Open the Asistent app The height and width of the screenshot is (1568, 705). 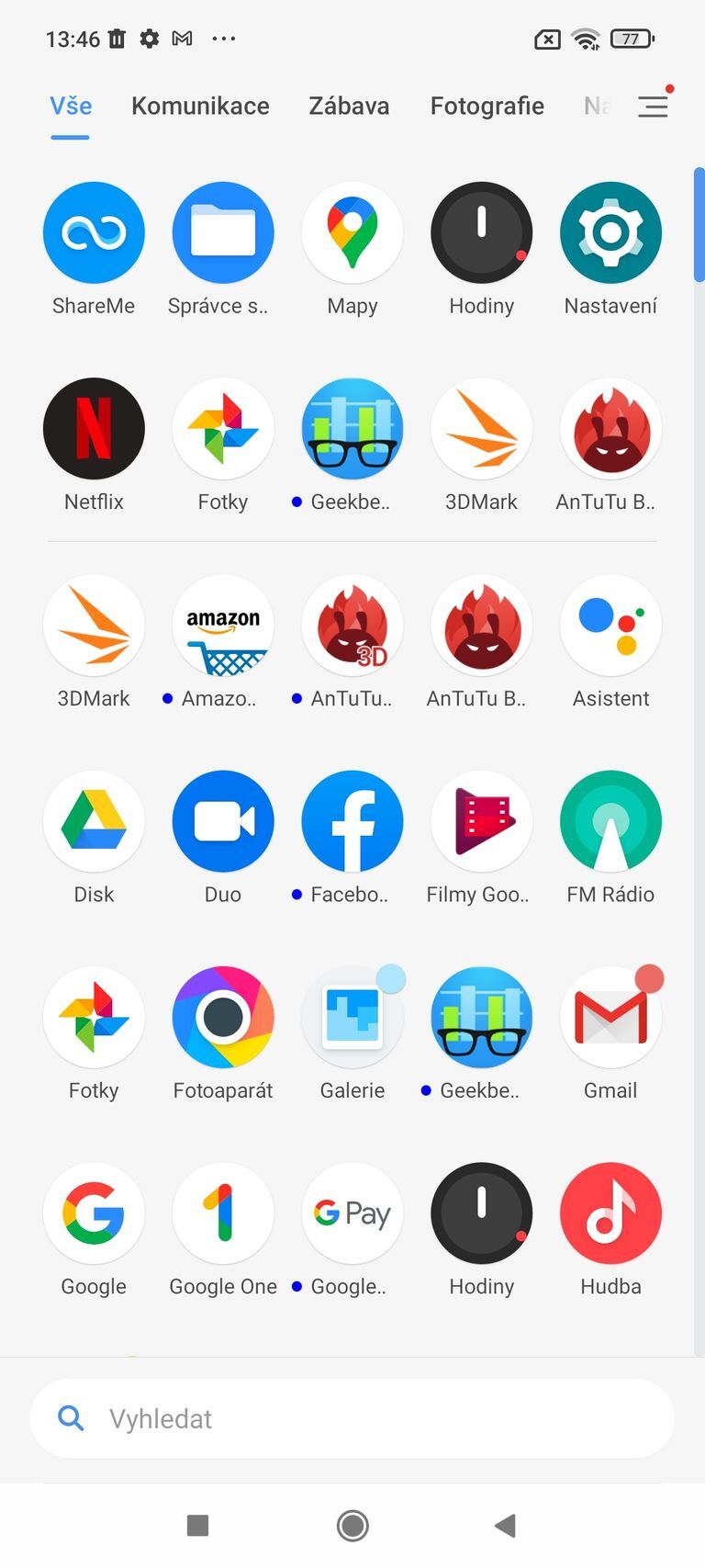pyautogui.click(x=610, y=625)
